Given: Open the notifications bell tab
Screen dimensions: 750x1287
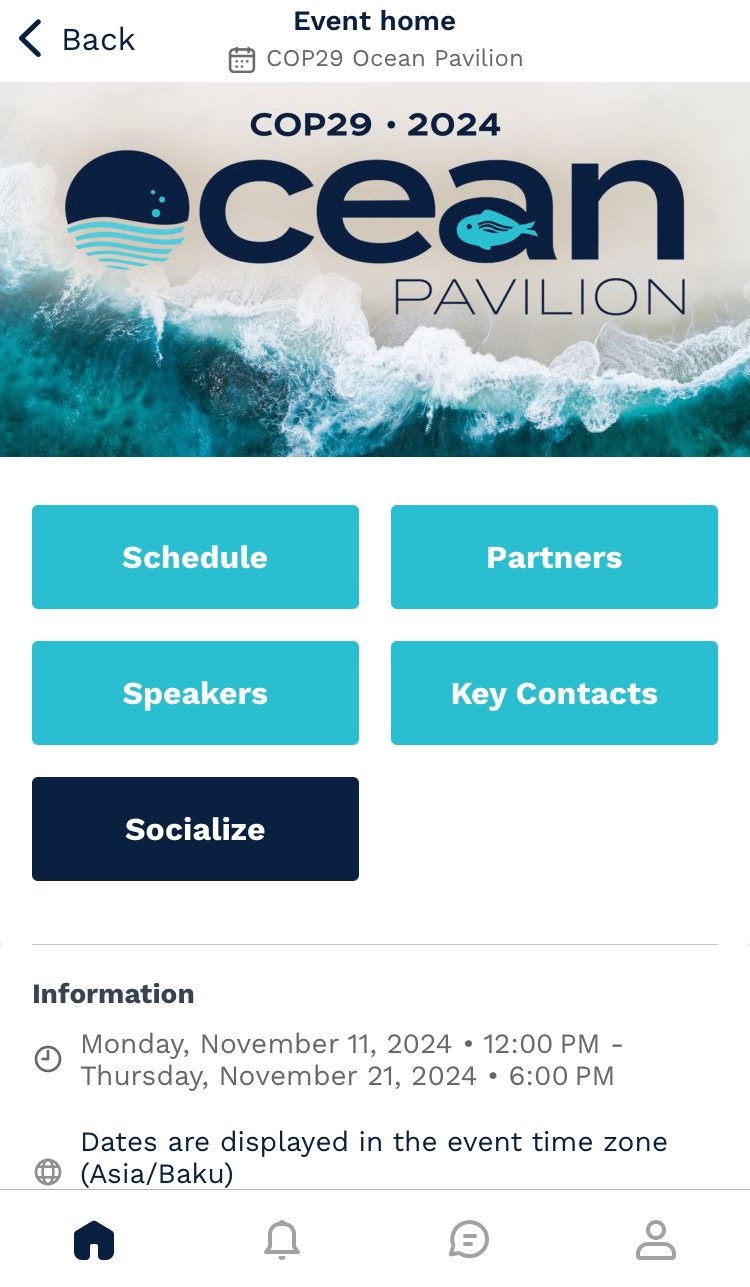Looking at the screenshot, I should [x=282, y=1240].
